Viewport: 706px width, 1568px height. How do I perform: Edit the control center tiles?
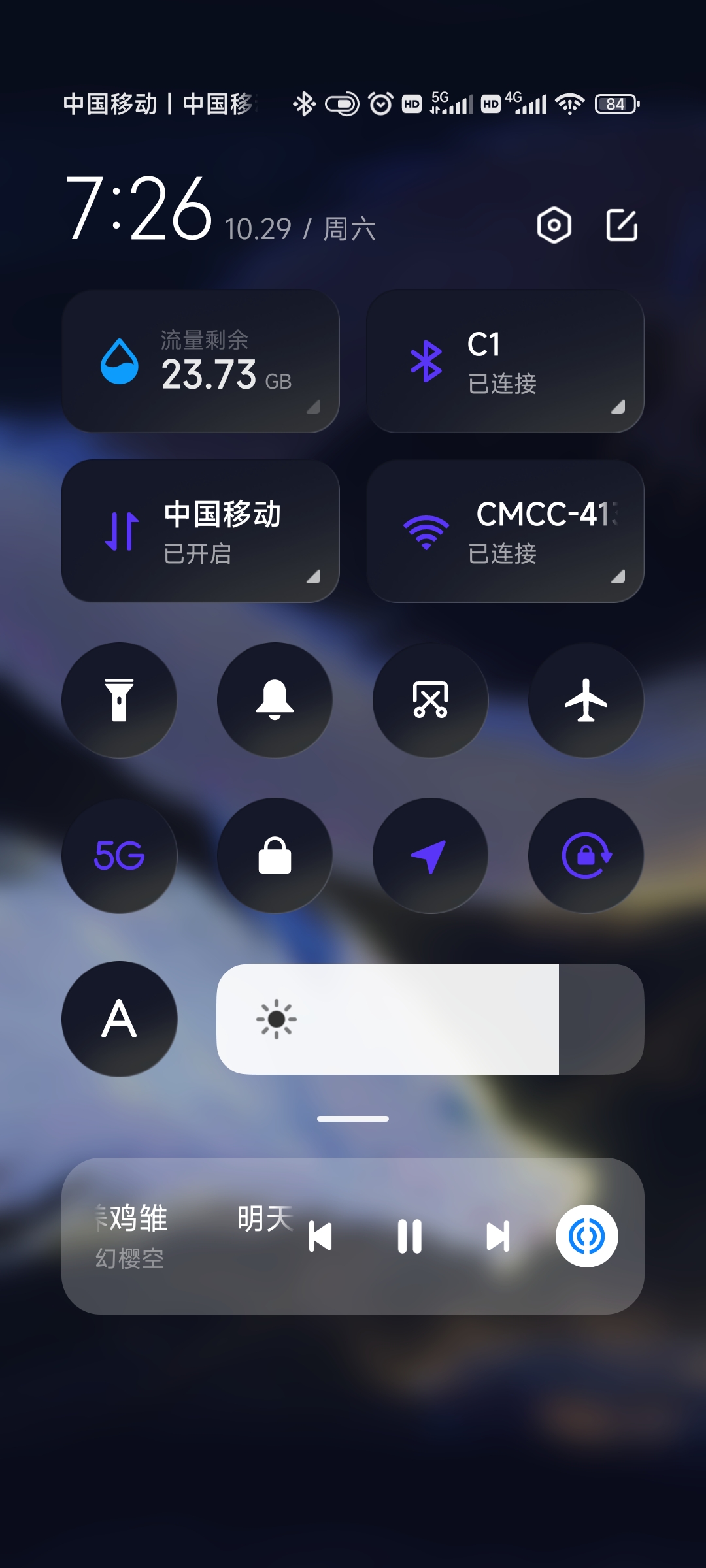(x=622, y=225)
